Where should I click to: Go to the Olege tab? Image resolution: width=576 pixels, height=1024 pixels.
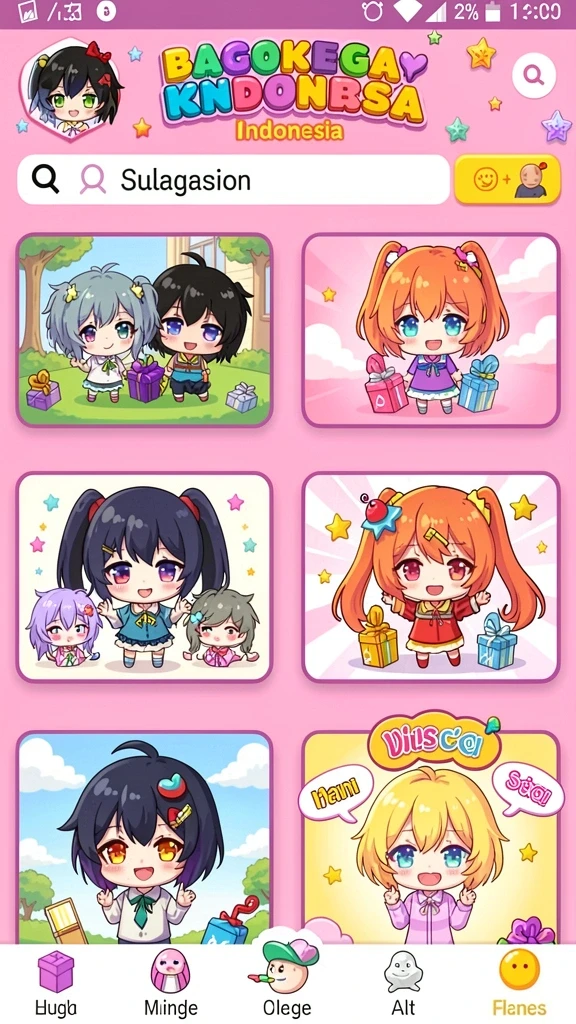[286, 984]
